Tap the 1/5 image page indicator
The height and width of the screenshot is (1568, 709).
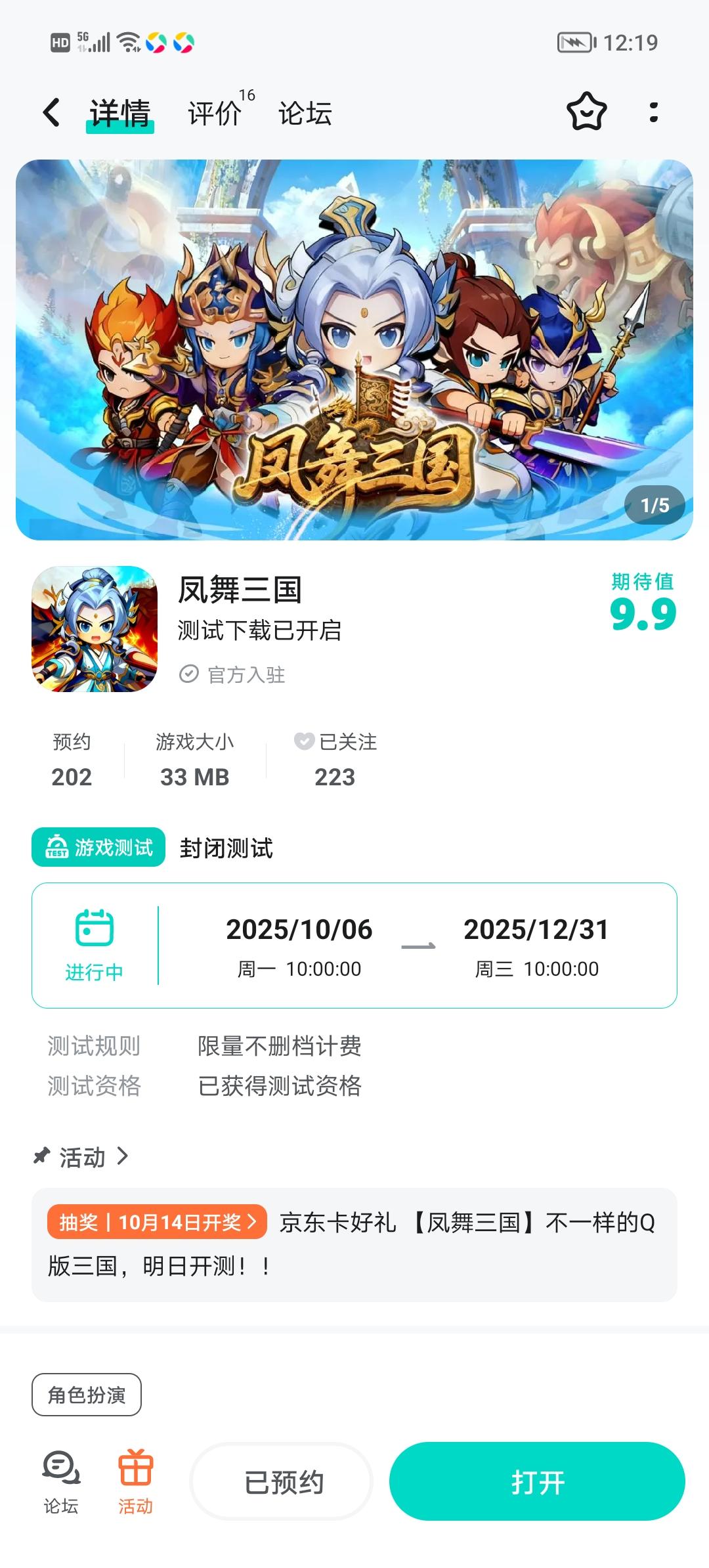pyautogui.click(x=654, y=505)
